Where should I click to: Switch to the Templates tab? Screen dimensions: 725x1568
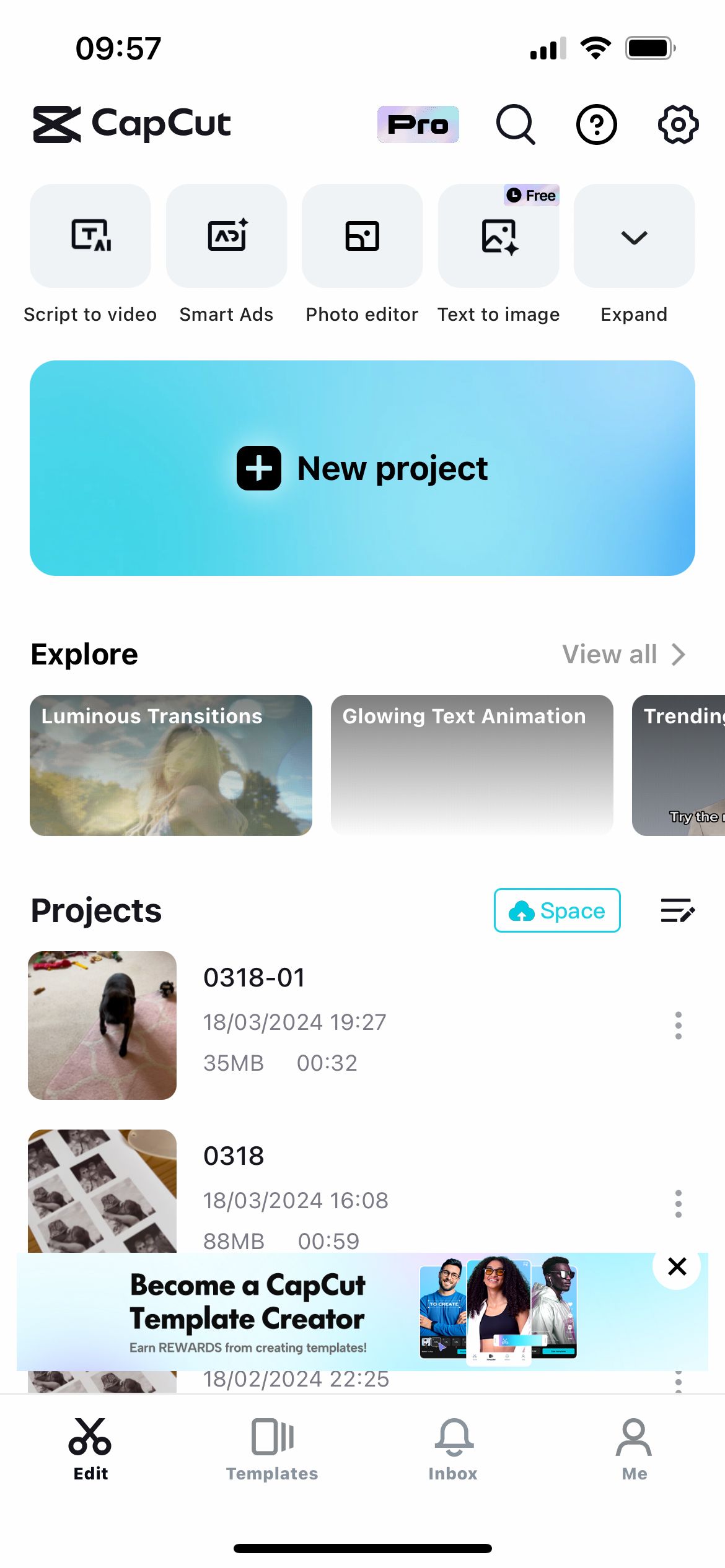[x=272, y=1448]
